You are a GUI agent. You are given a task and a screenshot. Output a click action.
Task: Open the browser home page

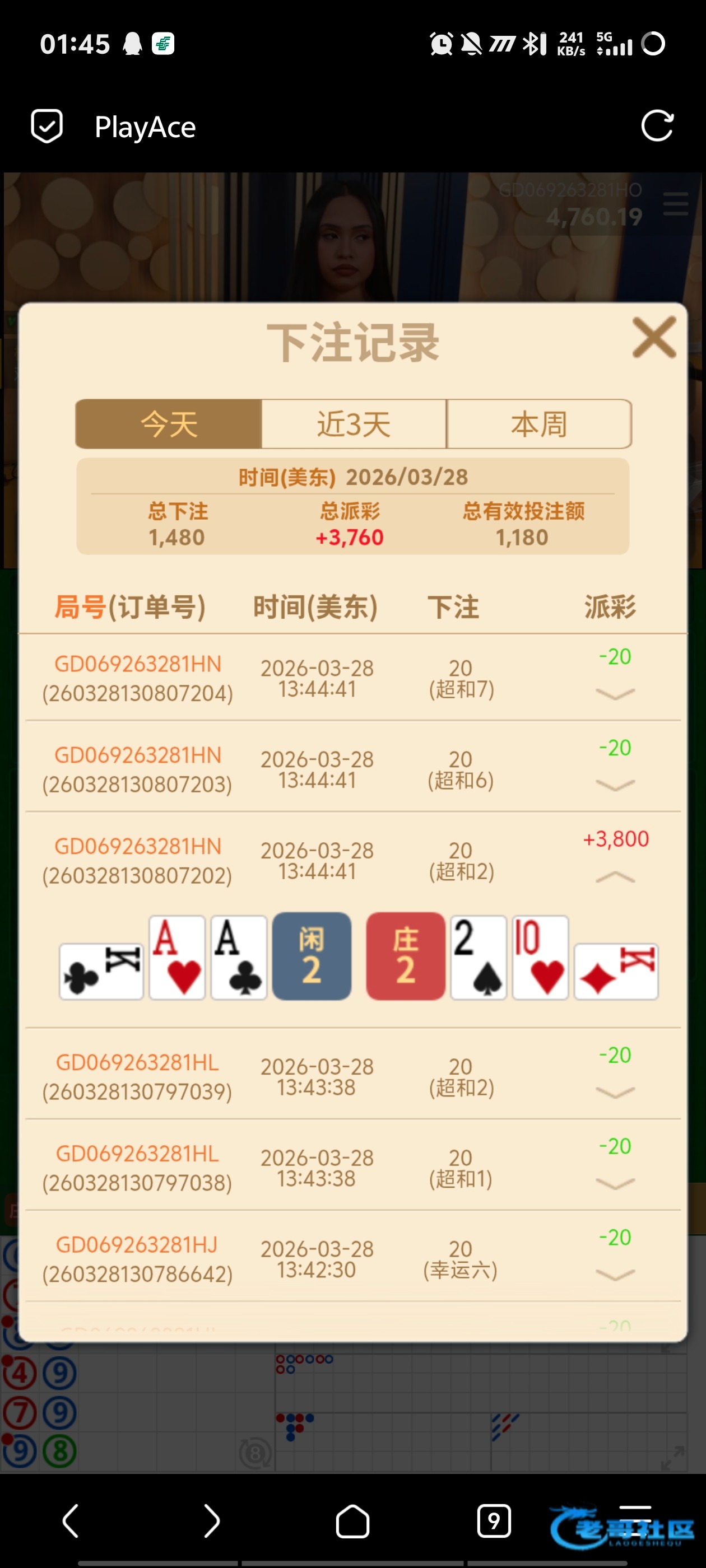(x=352, y=1520)
